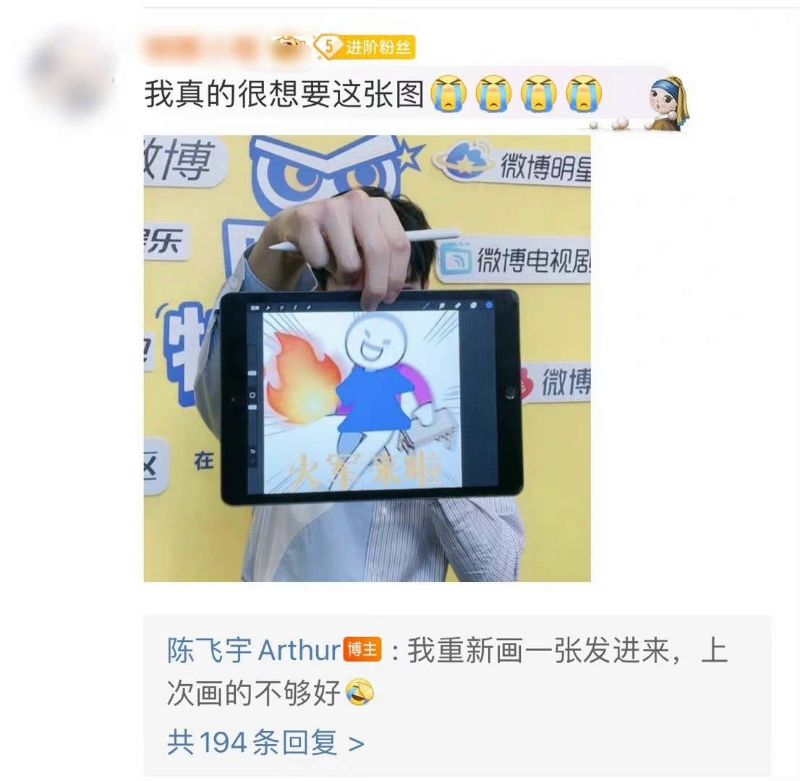Image resolution: width=800 pixels, height=781 pixels.
Task: Tap the 进阶粉丝 fan level badge
Action: point(365,46)
